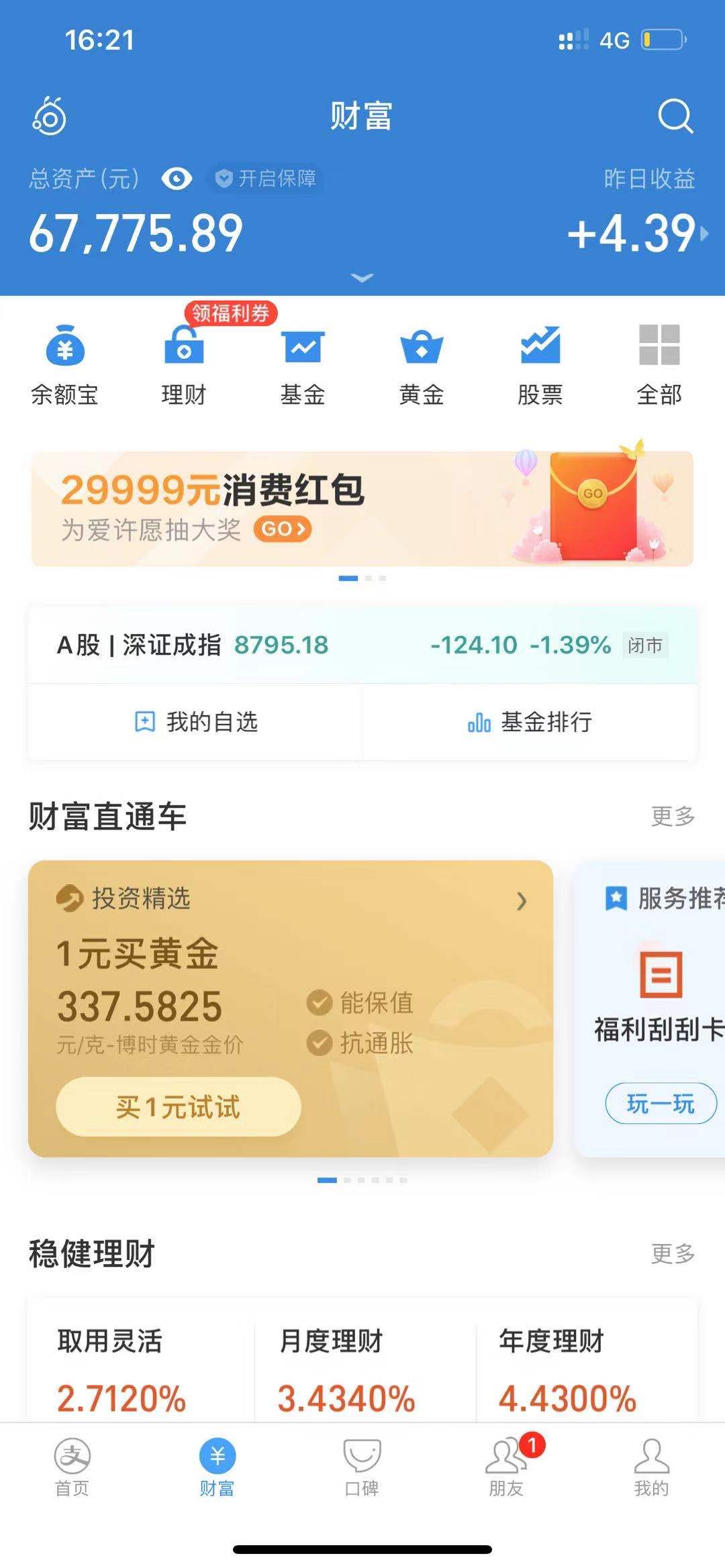This screenshot has width=725, height=1568.
Task: Open the snail icon in the header
Action: 50,116
